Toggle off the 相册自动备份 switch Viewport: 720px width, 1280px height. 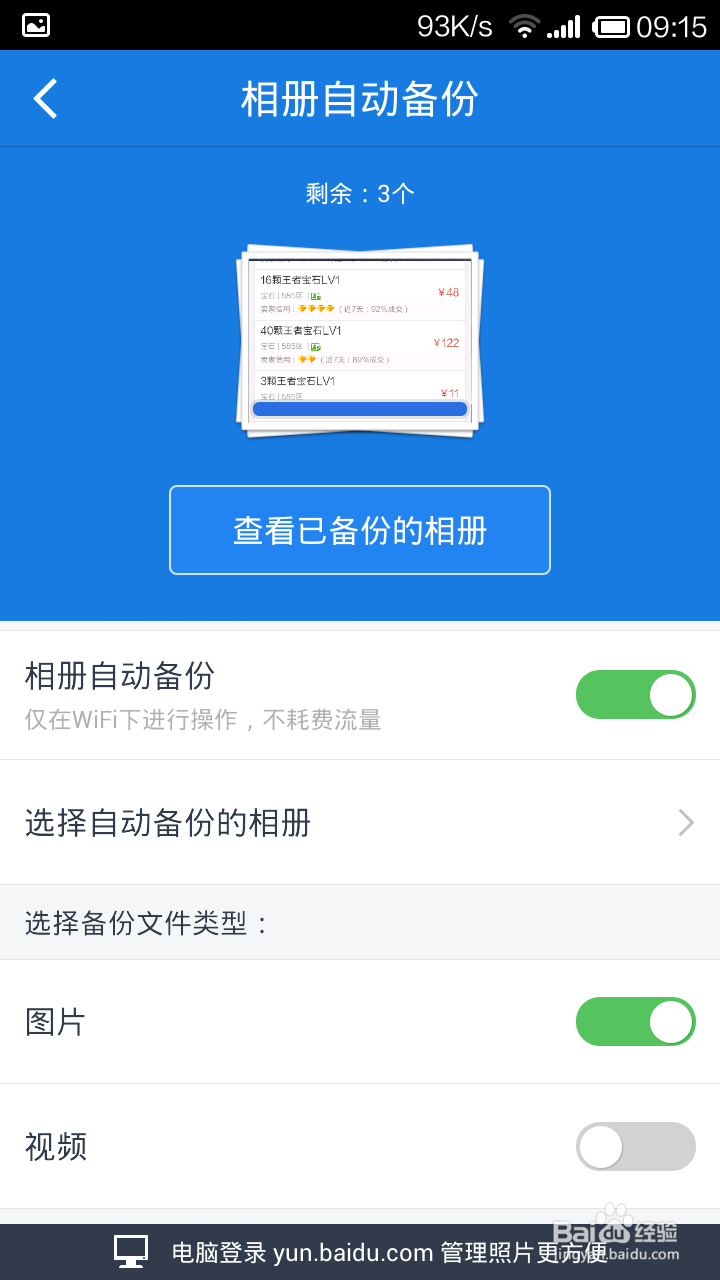coord(636,694)
